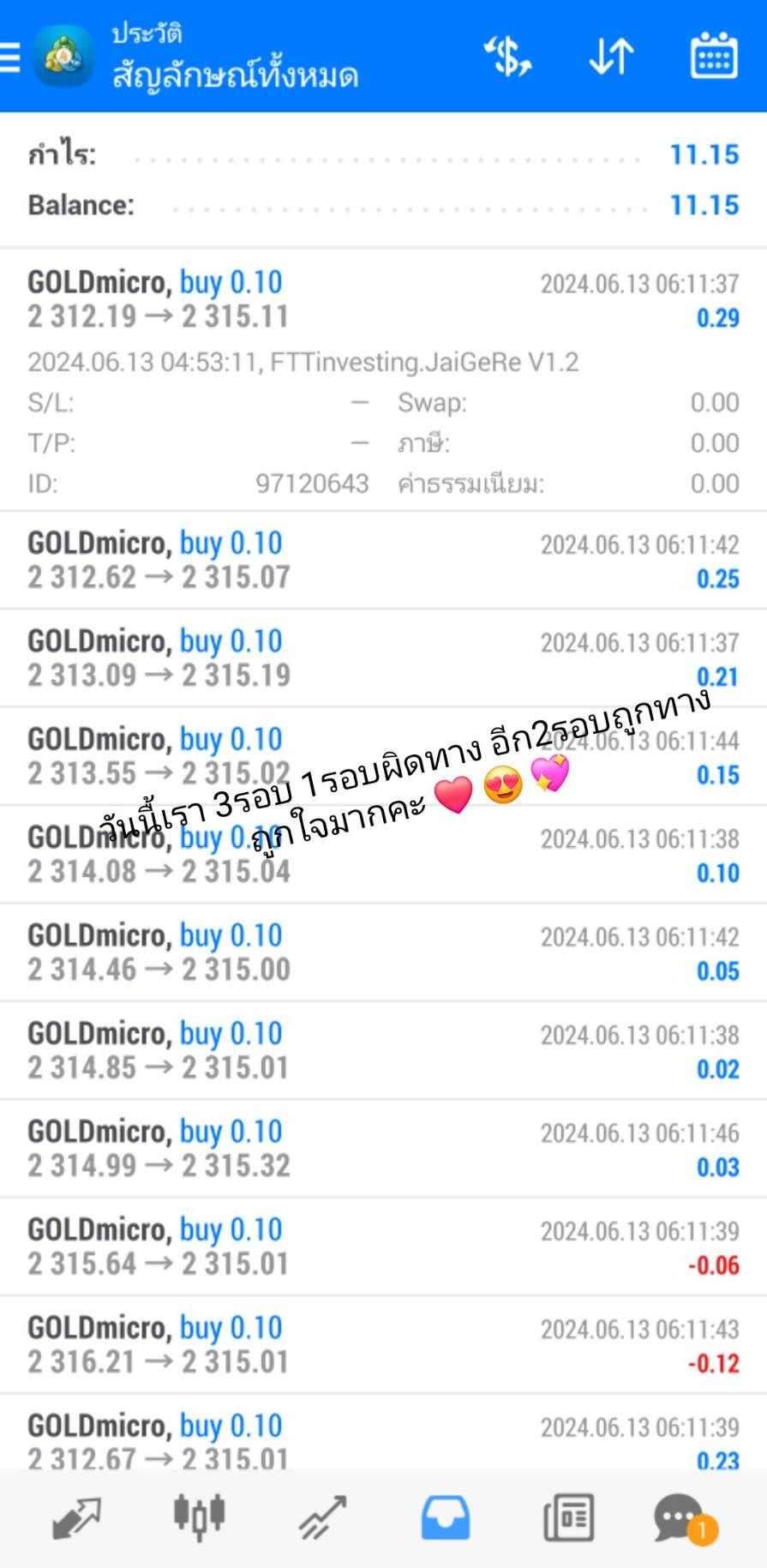Select the History tab
Screen dimensions: 767x1568
click(x=445, y=1517)
